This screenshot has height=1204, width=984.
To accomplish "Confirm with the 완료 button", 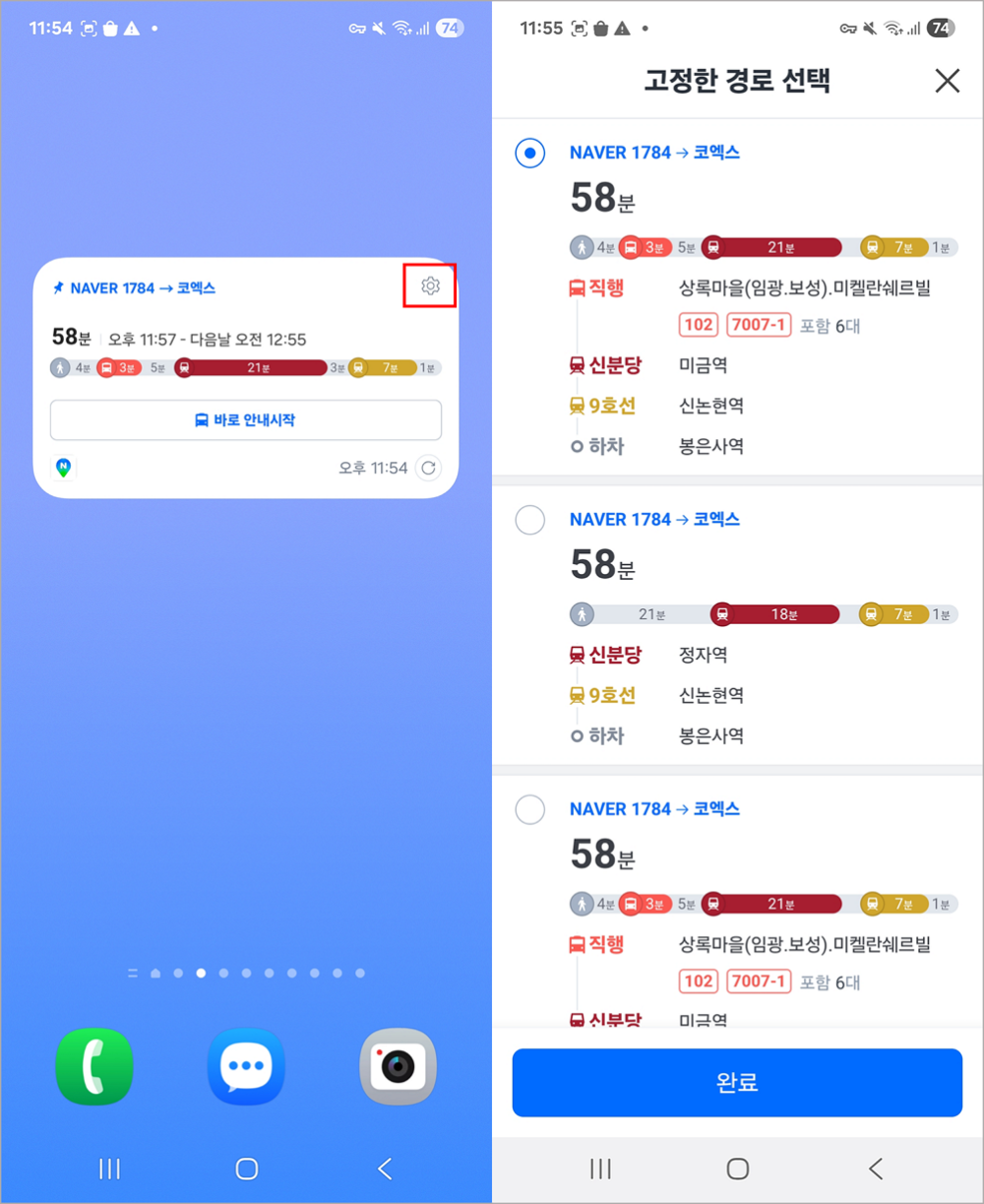I will [x=737, y=1083].
